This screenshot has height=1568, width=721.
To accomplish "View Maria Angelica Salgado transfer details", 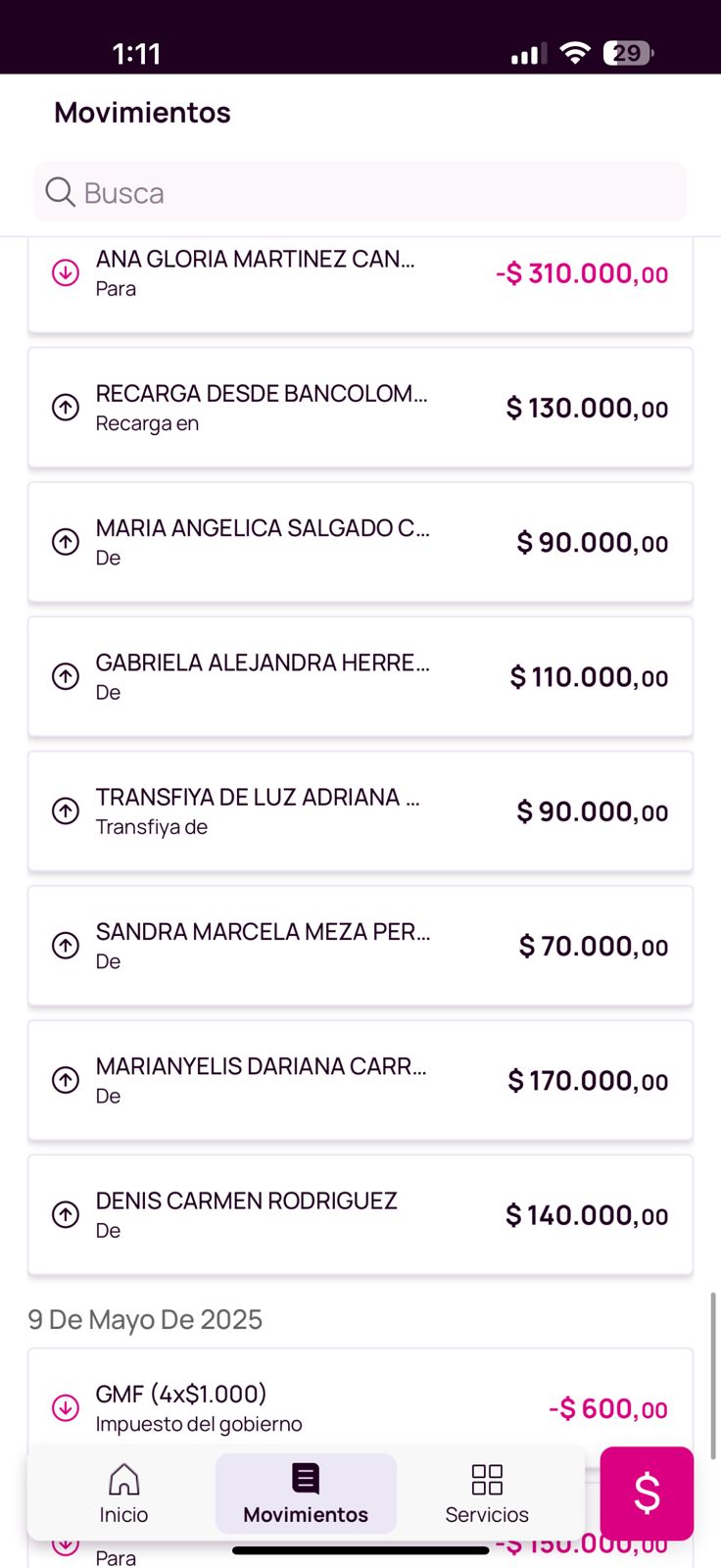I will 360,542.
